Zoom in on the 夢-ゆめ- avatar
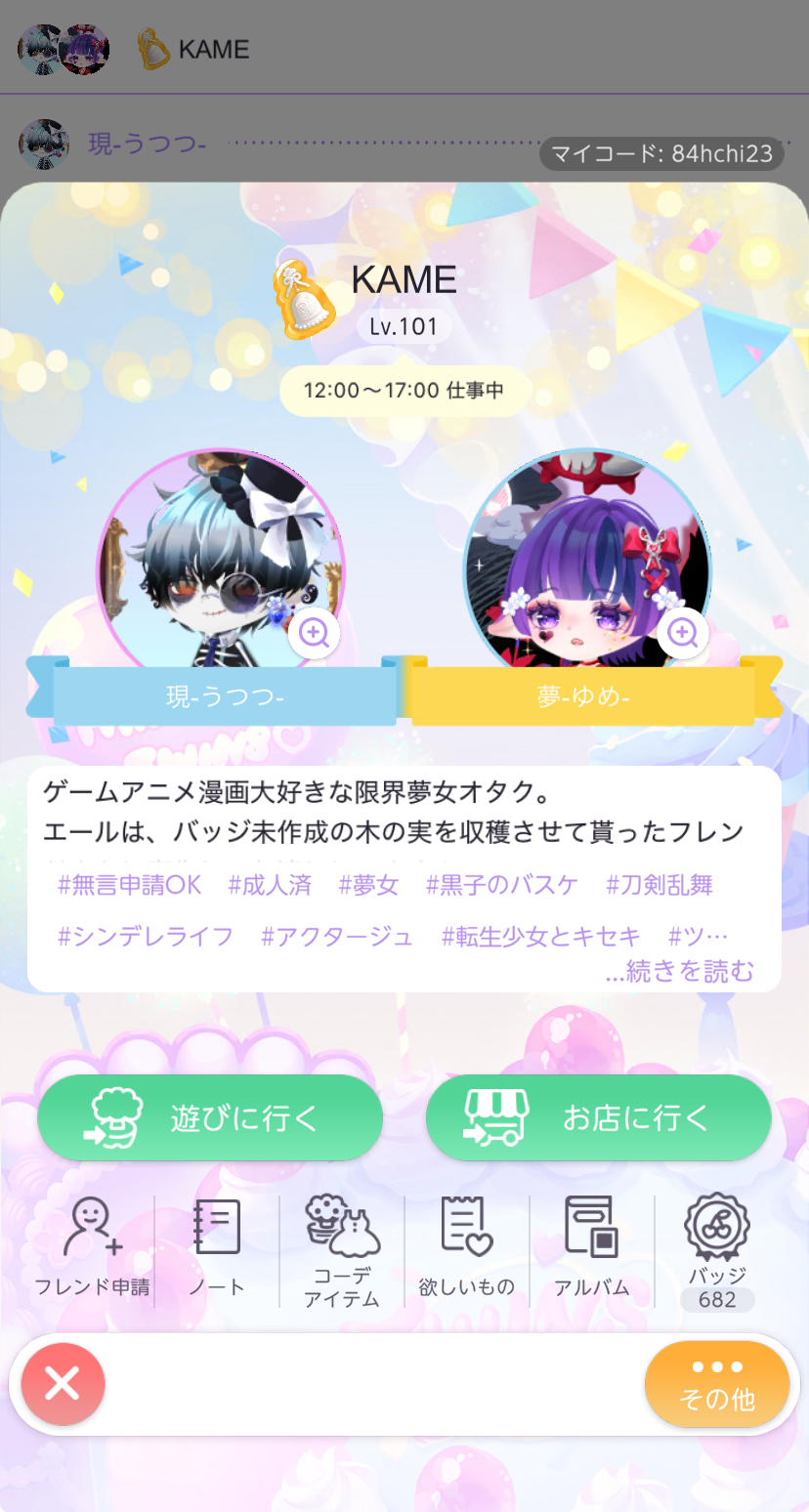 [682, 633]
